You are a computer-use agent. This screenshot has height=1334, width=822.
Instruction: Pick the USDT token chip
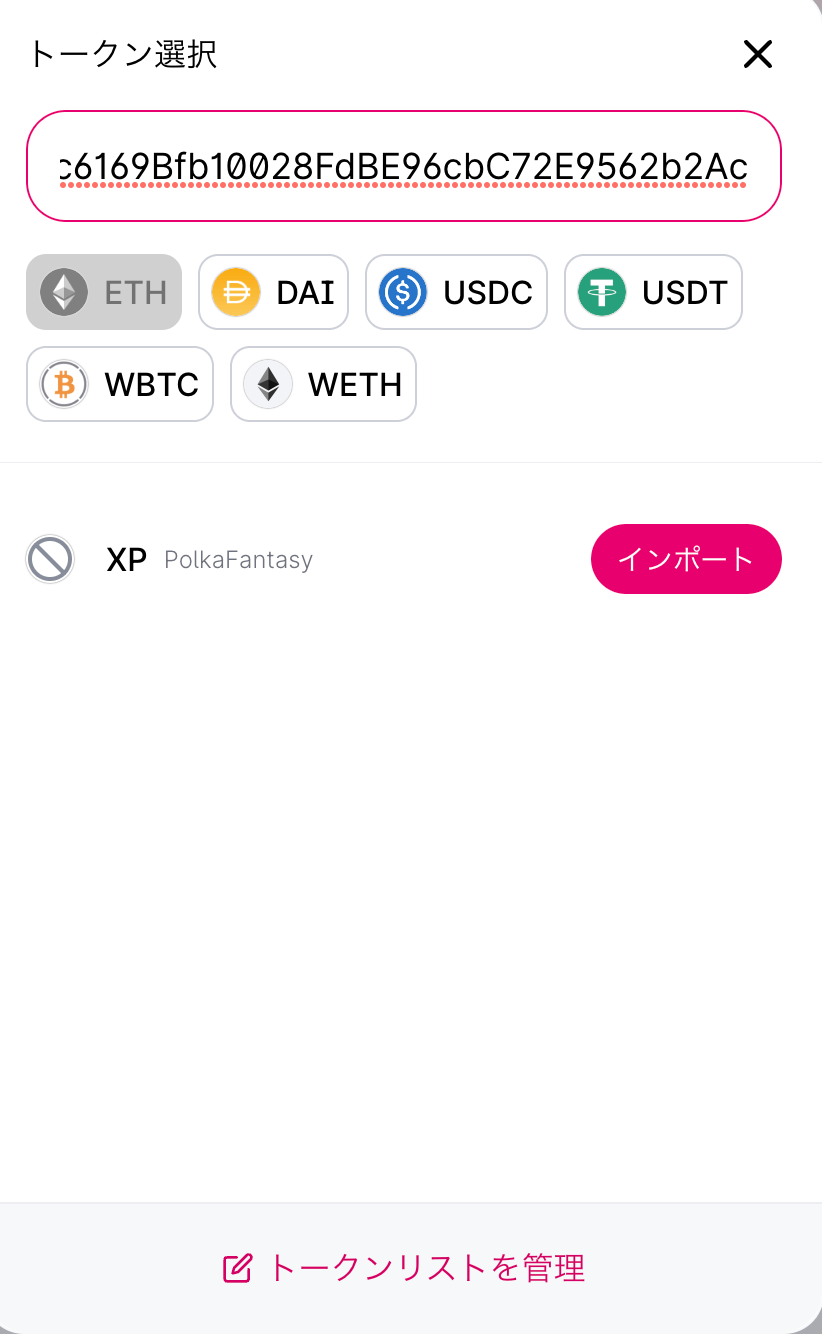653,292
